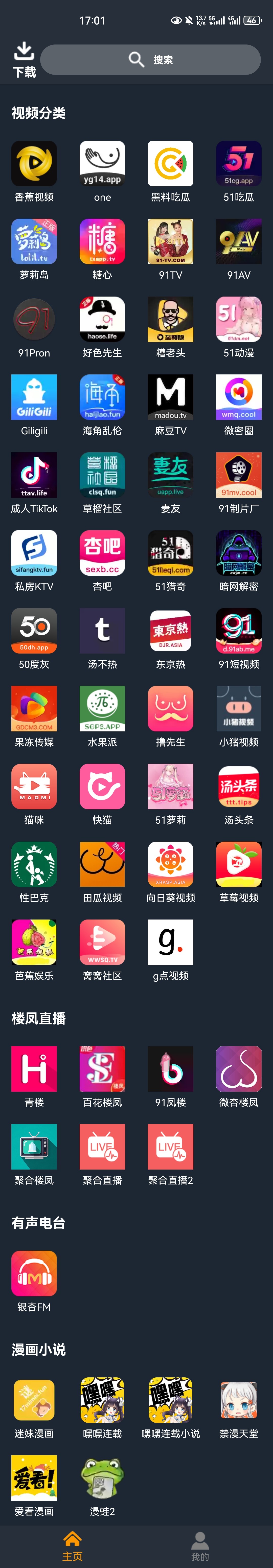Open the 聚合直播2 tile
273x1568 pixels.
(170, 1146)
